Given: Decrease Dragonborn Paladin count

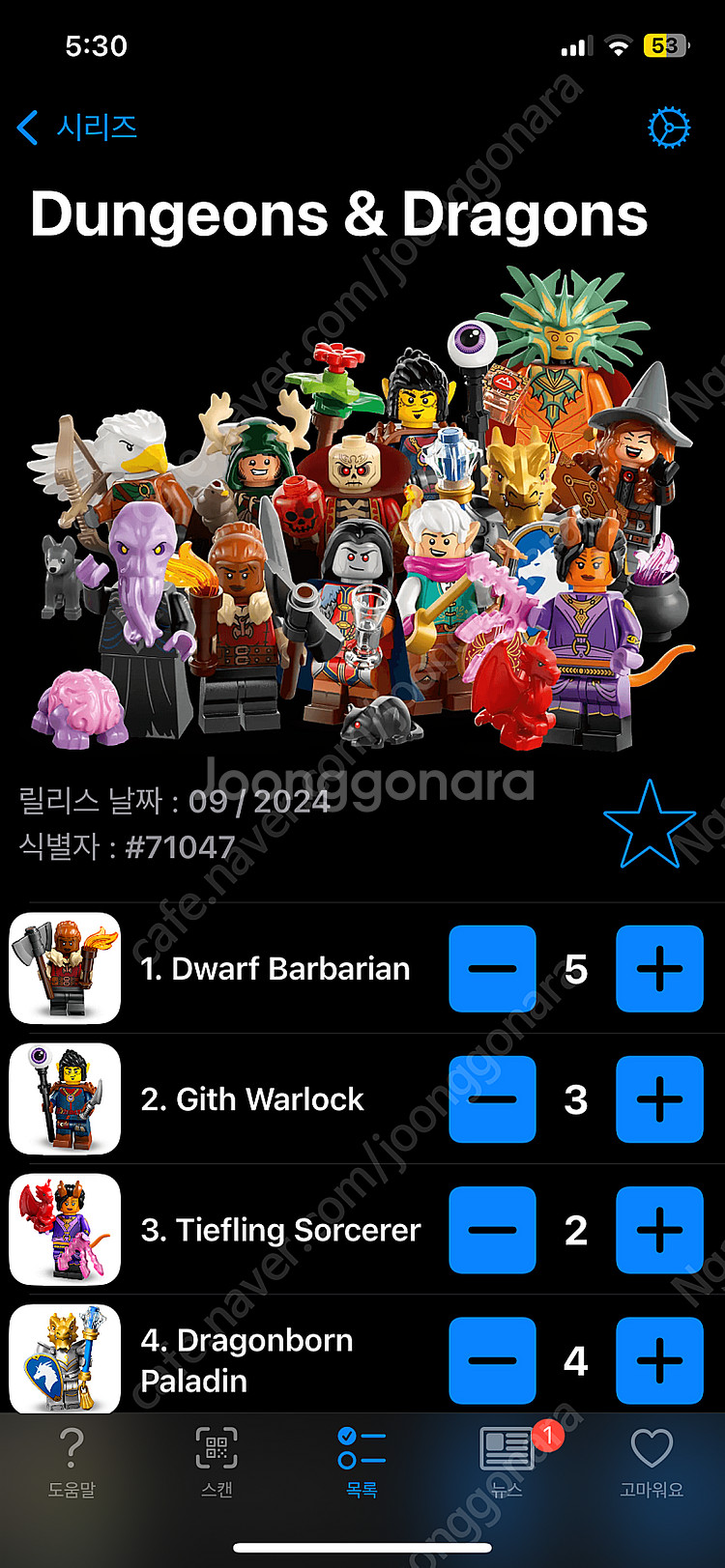Looking at the screenshot, I should [492, 1360].
